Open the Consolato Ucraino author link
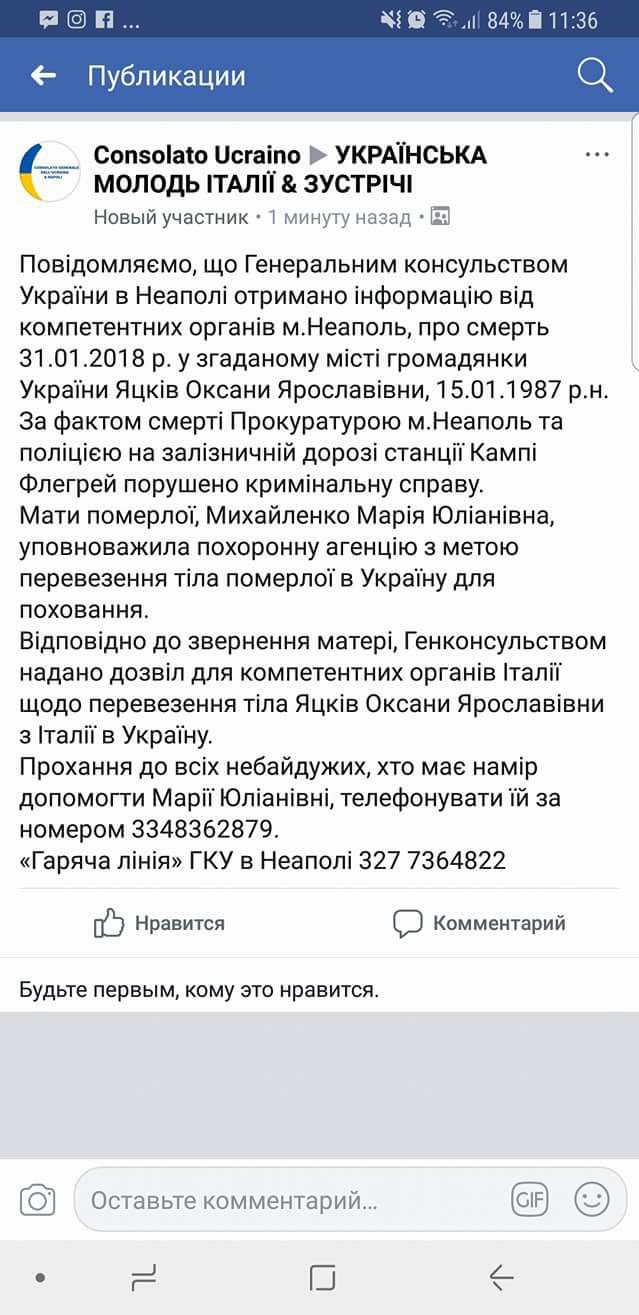This screenshot has height=1315, width=639. (196, 155)
